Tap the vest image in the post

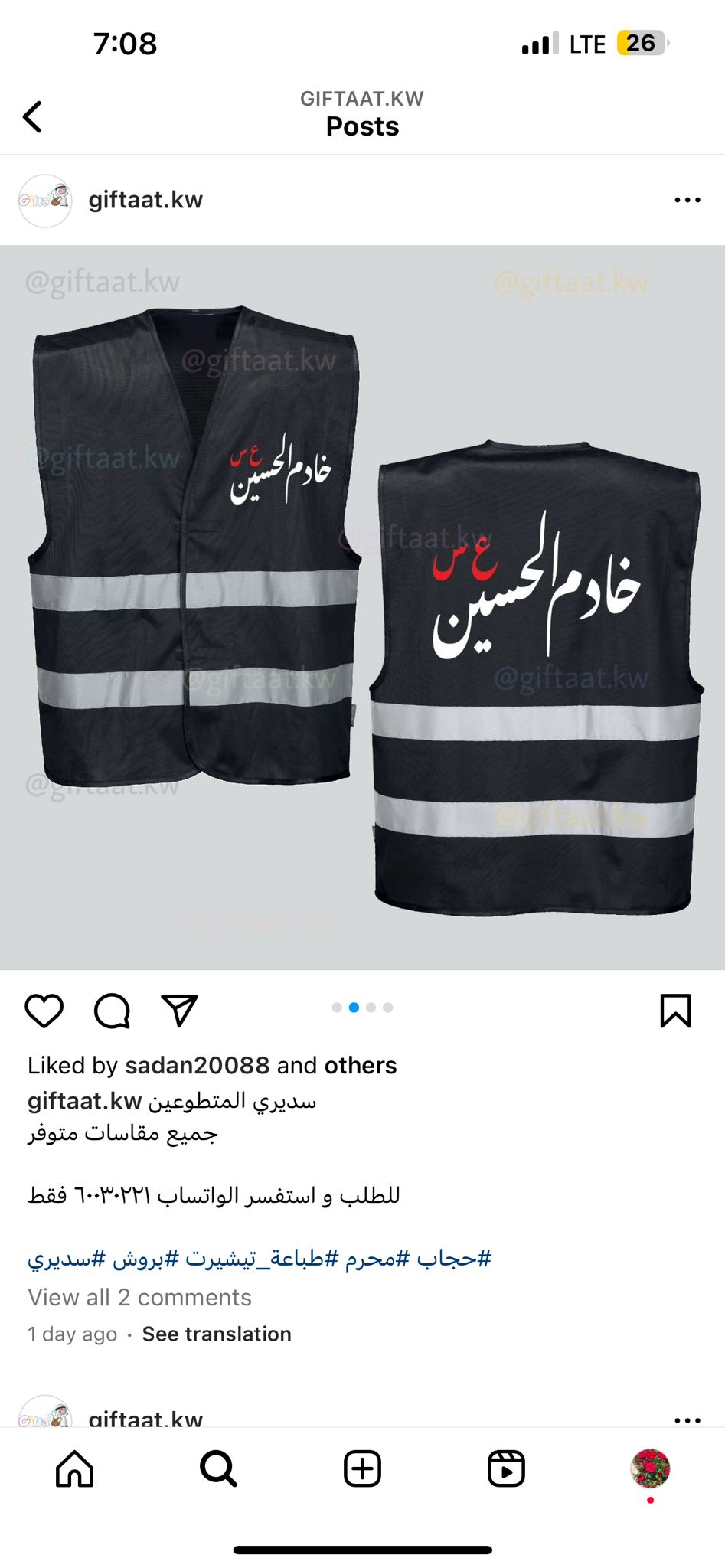pos(362,607)
